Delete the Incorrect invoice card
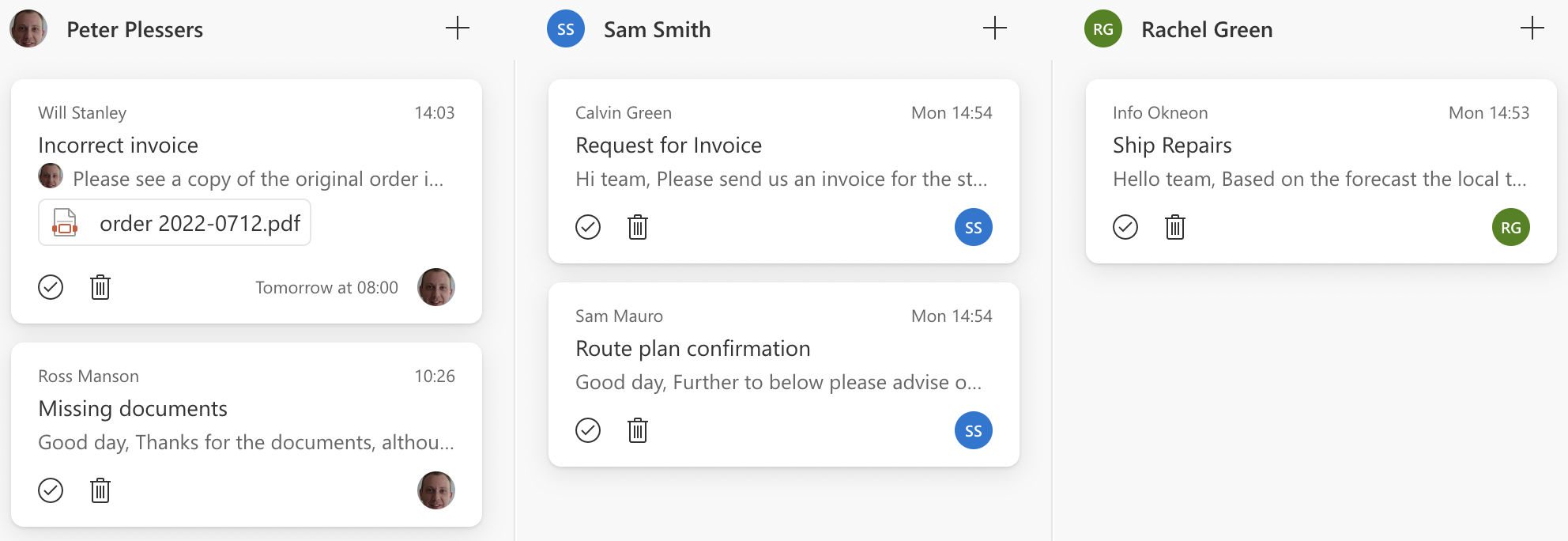This screenshot has width=1568, height=541. pos(100,287)
